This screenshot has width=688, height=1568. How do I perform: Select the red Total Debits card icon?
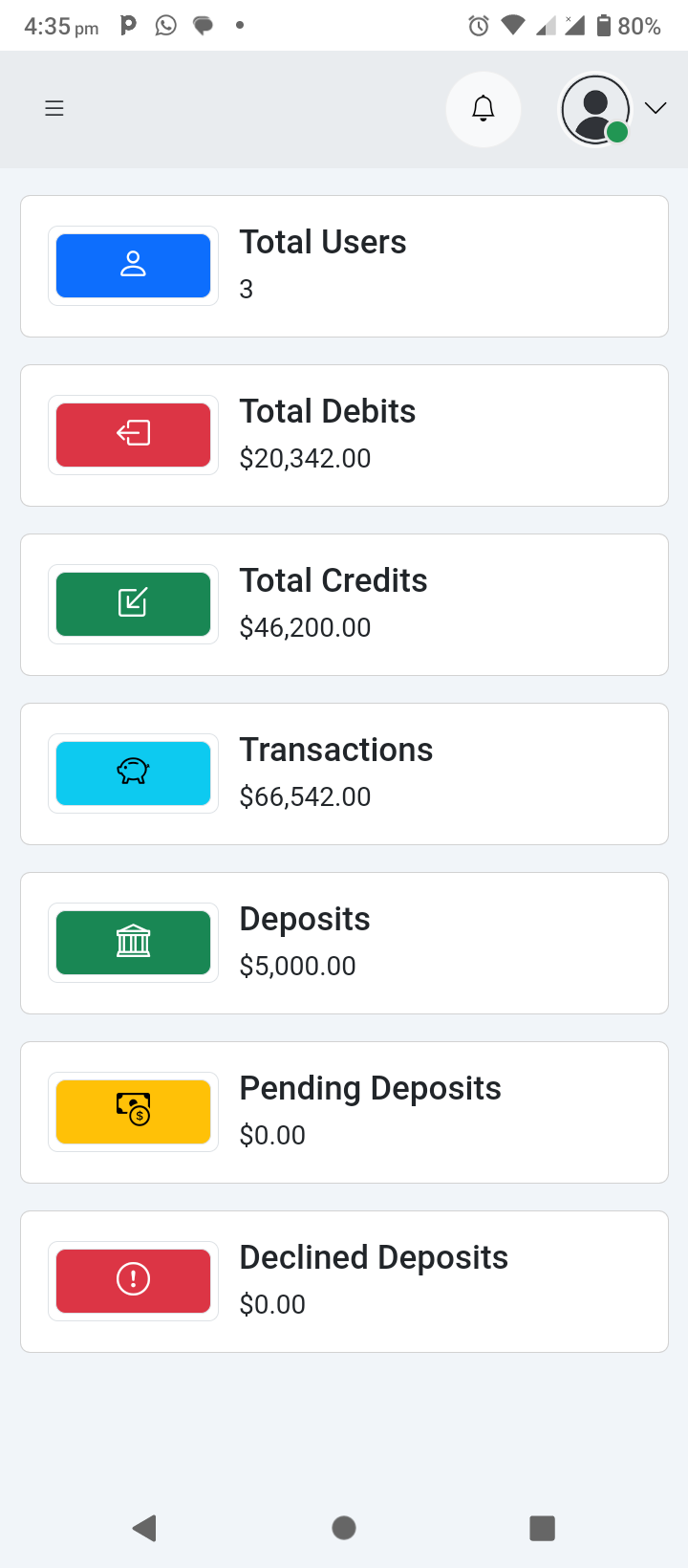133,434
